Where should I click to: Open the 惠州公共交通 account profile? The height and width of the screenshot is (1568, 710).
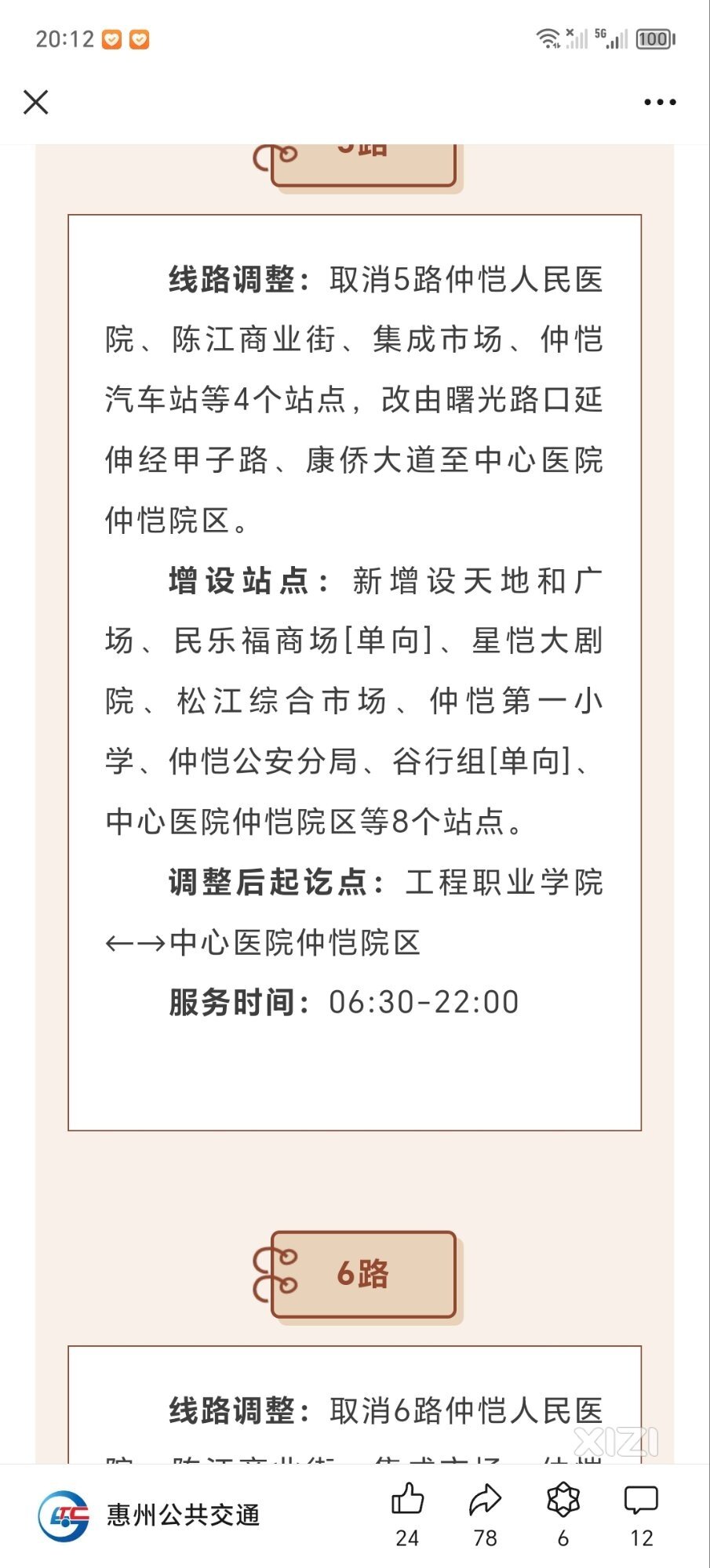149,1515
